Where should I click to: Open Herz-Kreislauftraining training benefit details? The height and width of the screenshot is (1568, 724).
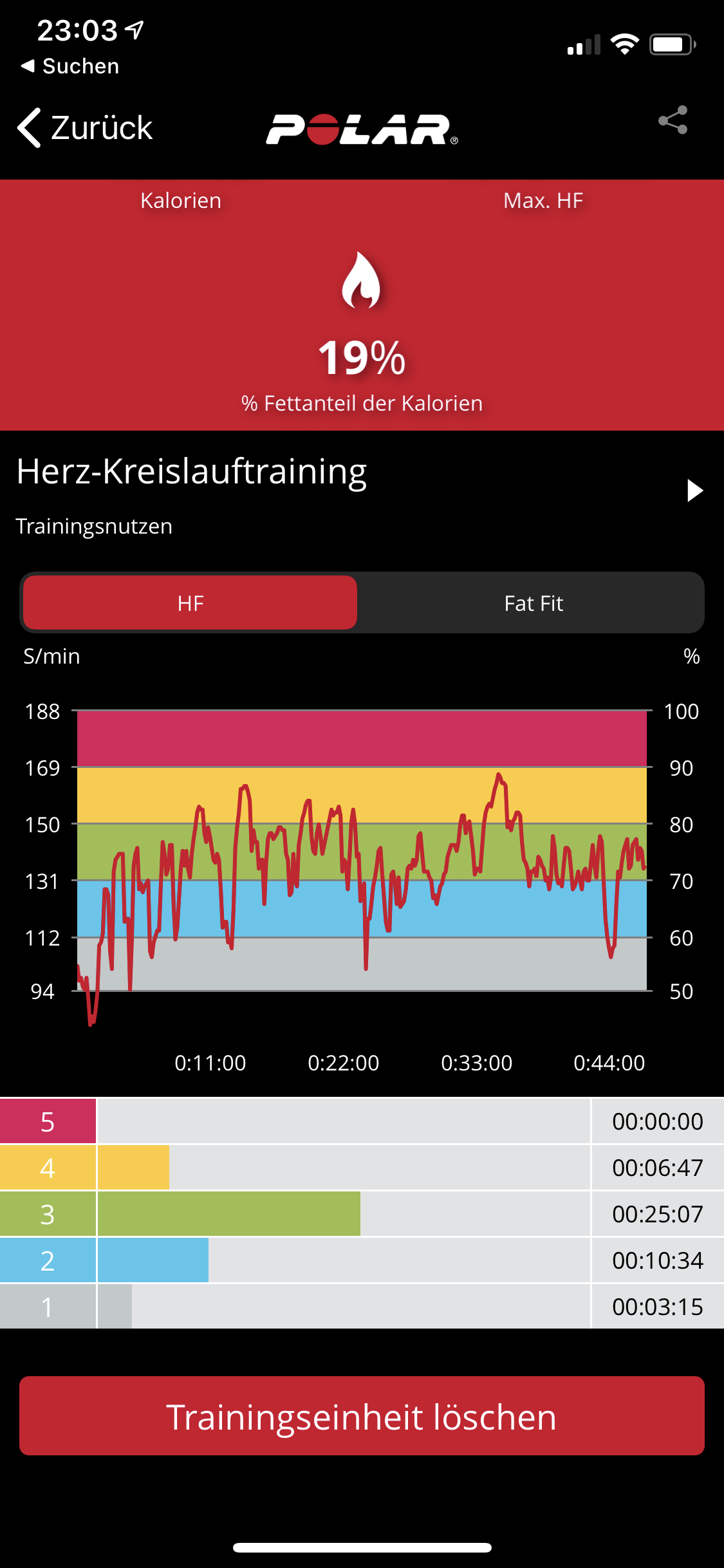[x=694, y=490]
